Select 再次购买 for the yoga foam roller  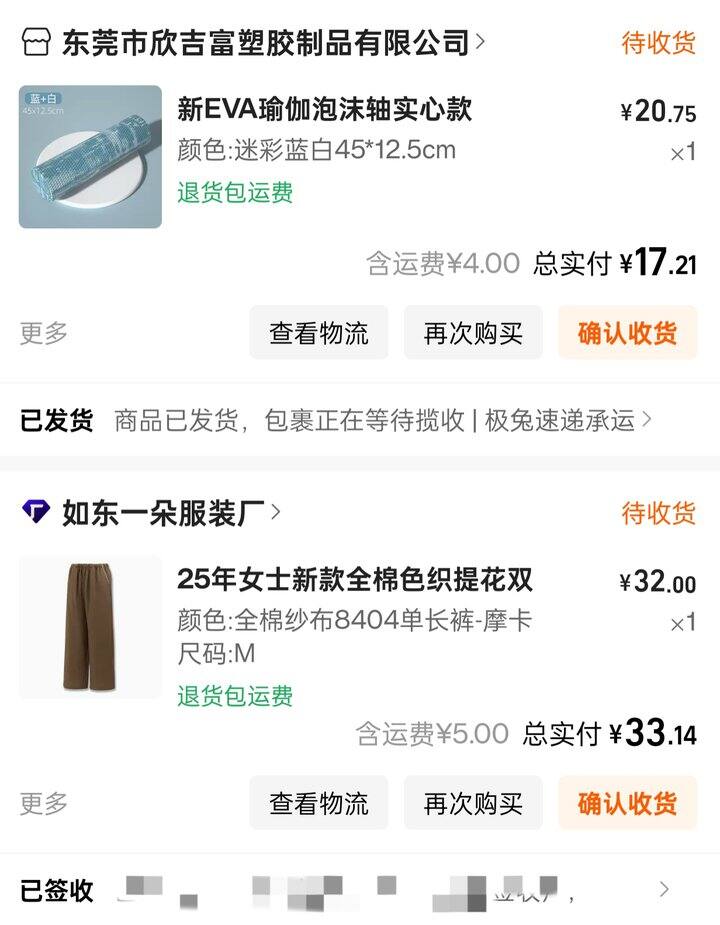tap(473, 333)
